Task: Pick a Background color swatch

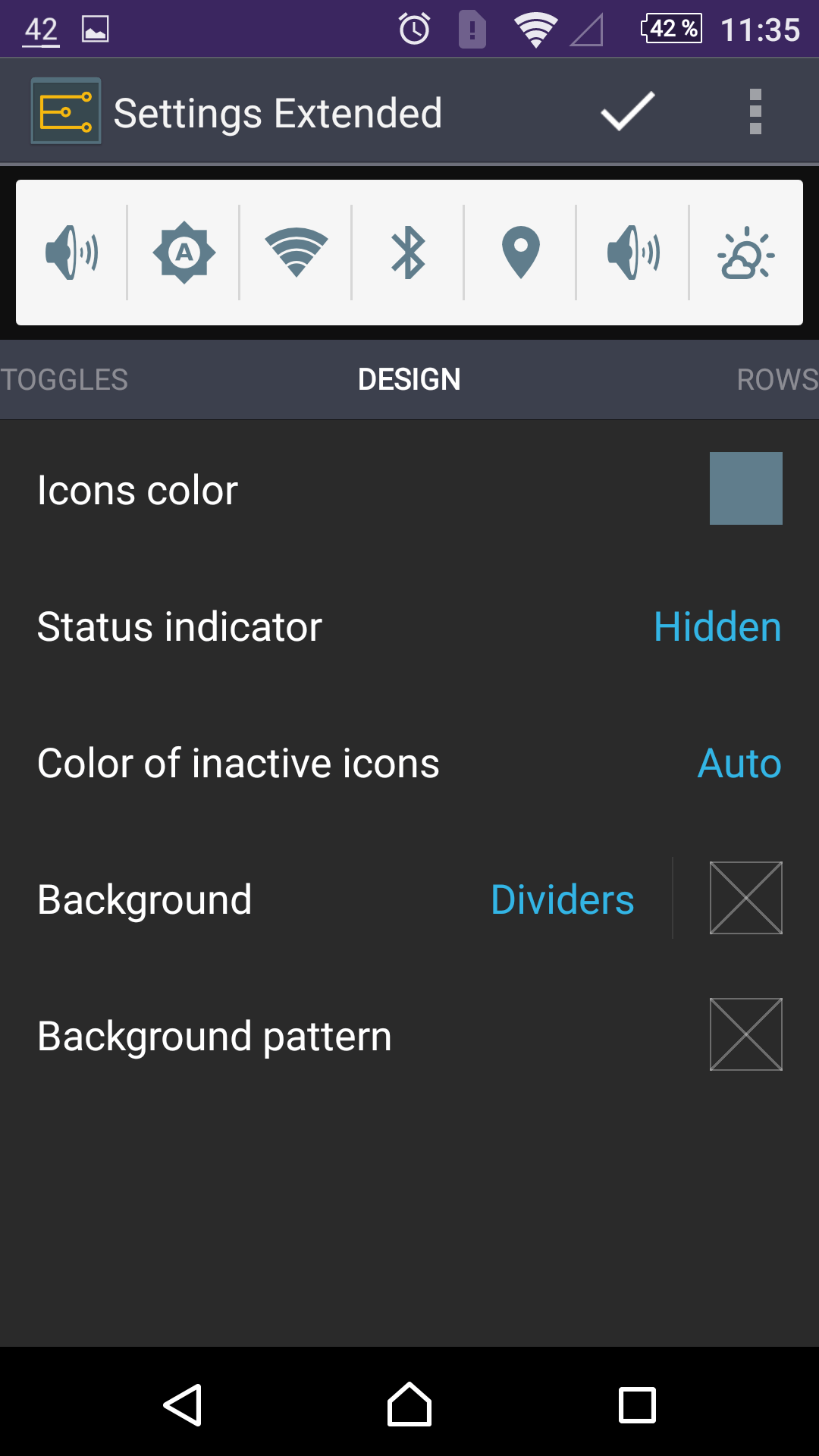Action: (746, 898)
